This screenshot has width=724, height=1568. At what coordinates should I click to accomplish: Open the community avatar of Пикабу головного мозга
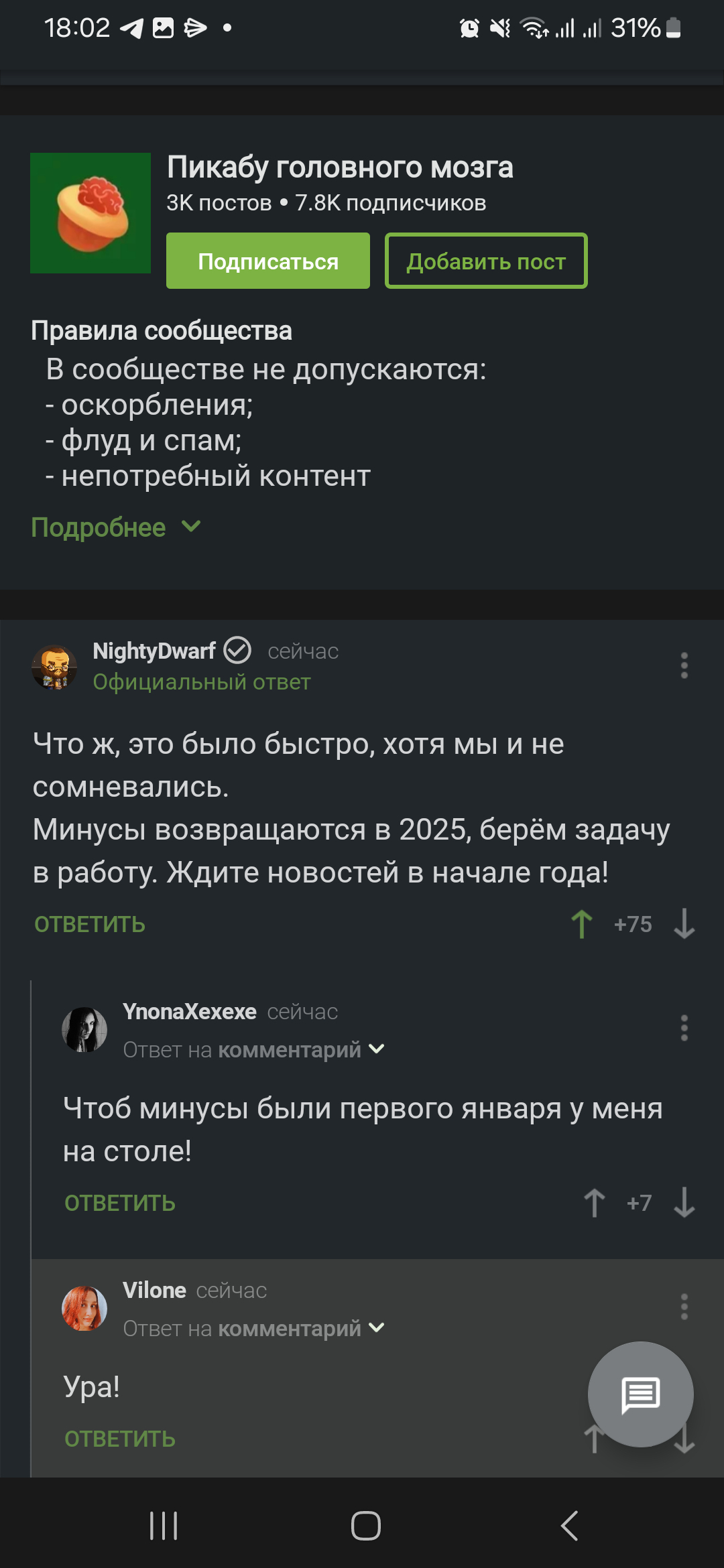coord(90,213)
